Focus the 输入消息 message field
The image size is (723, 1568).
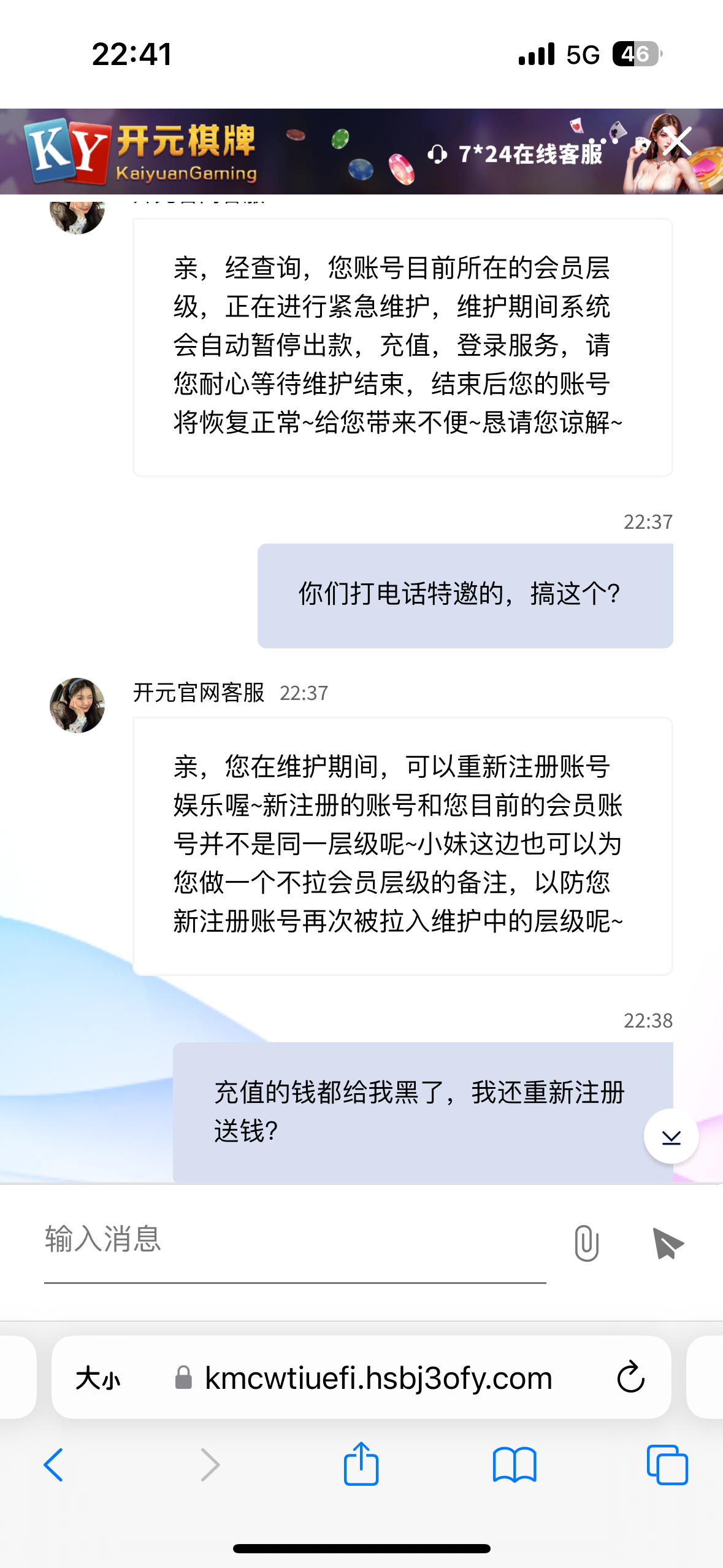(294, 1239)
